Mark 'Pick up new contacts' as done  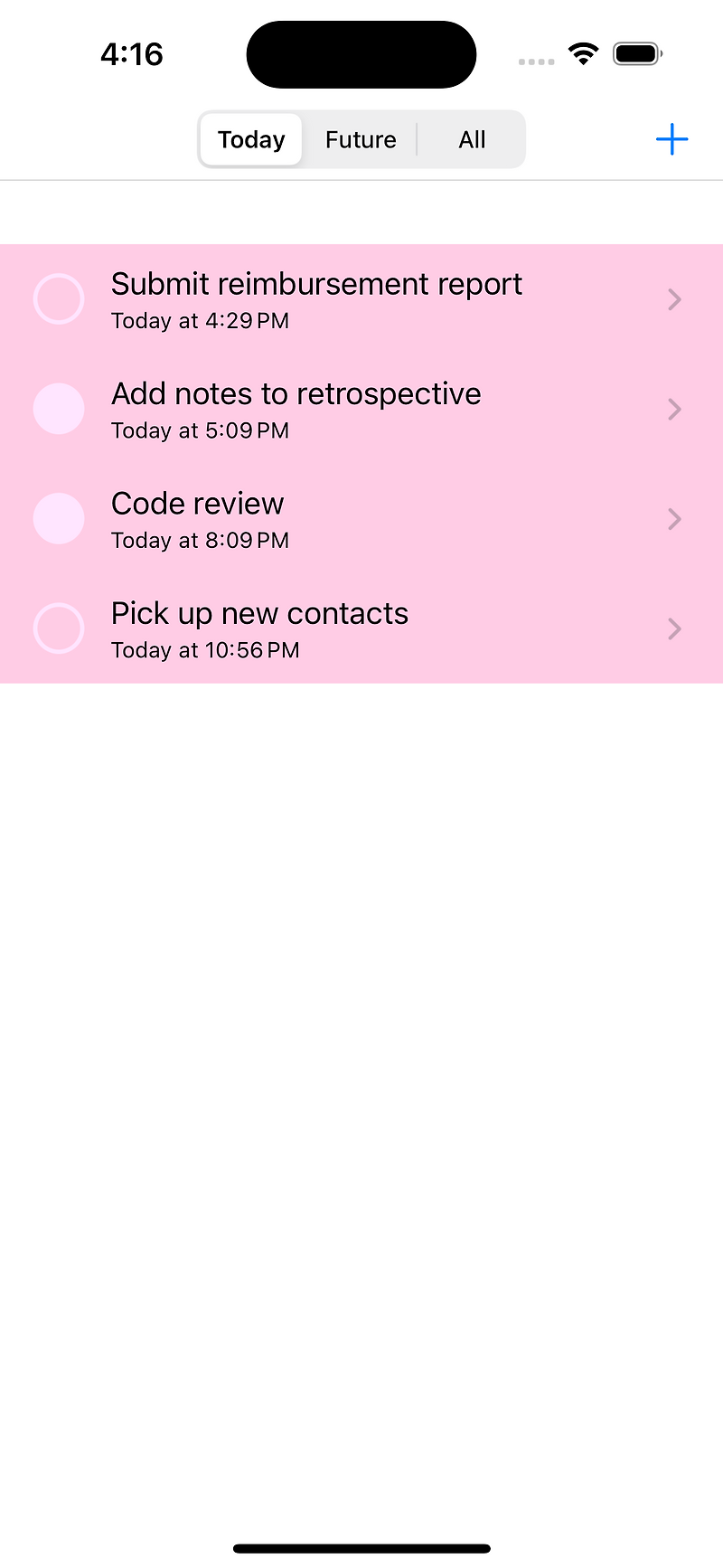59,628
